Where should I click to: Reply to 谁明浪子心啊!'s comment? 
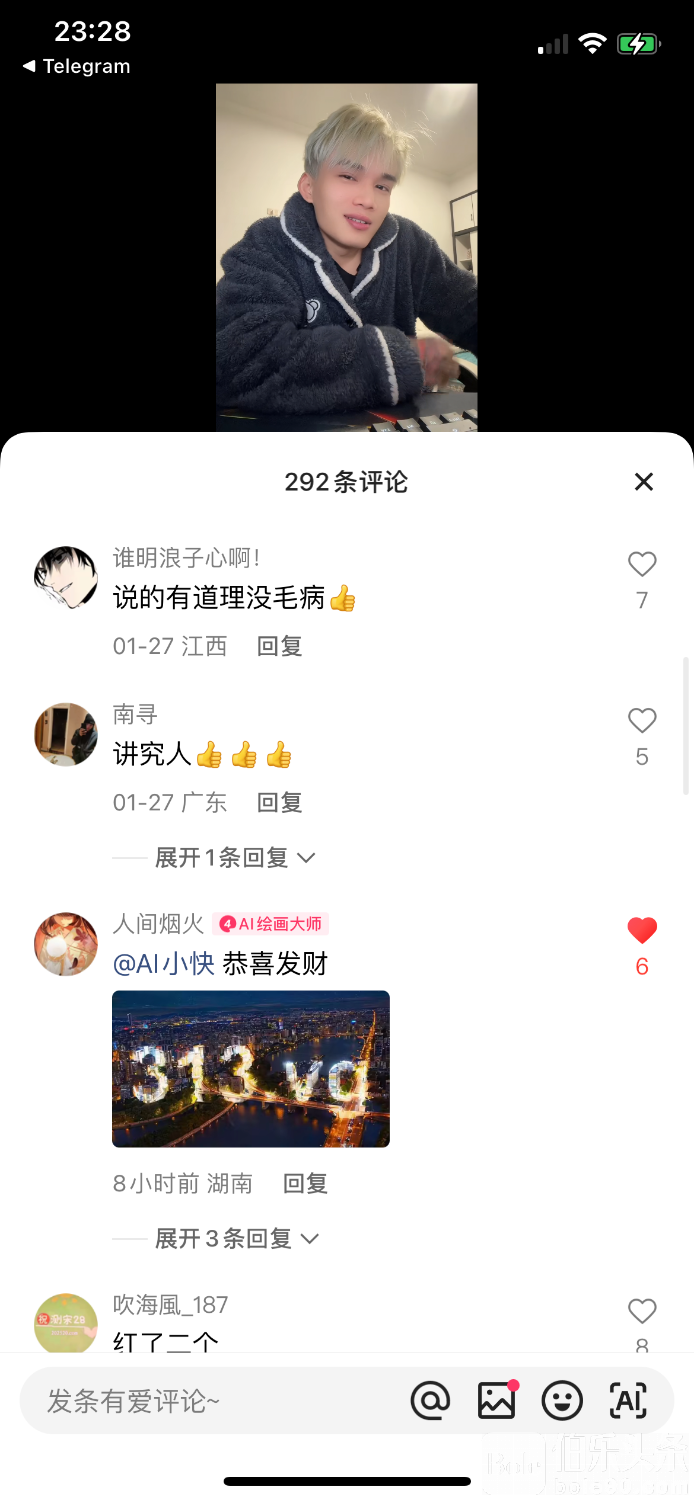280,646
